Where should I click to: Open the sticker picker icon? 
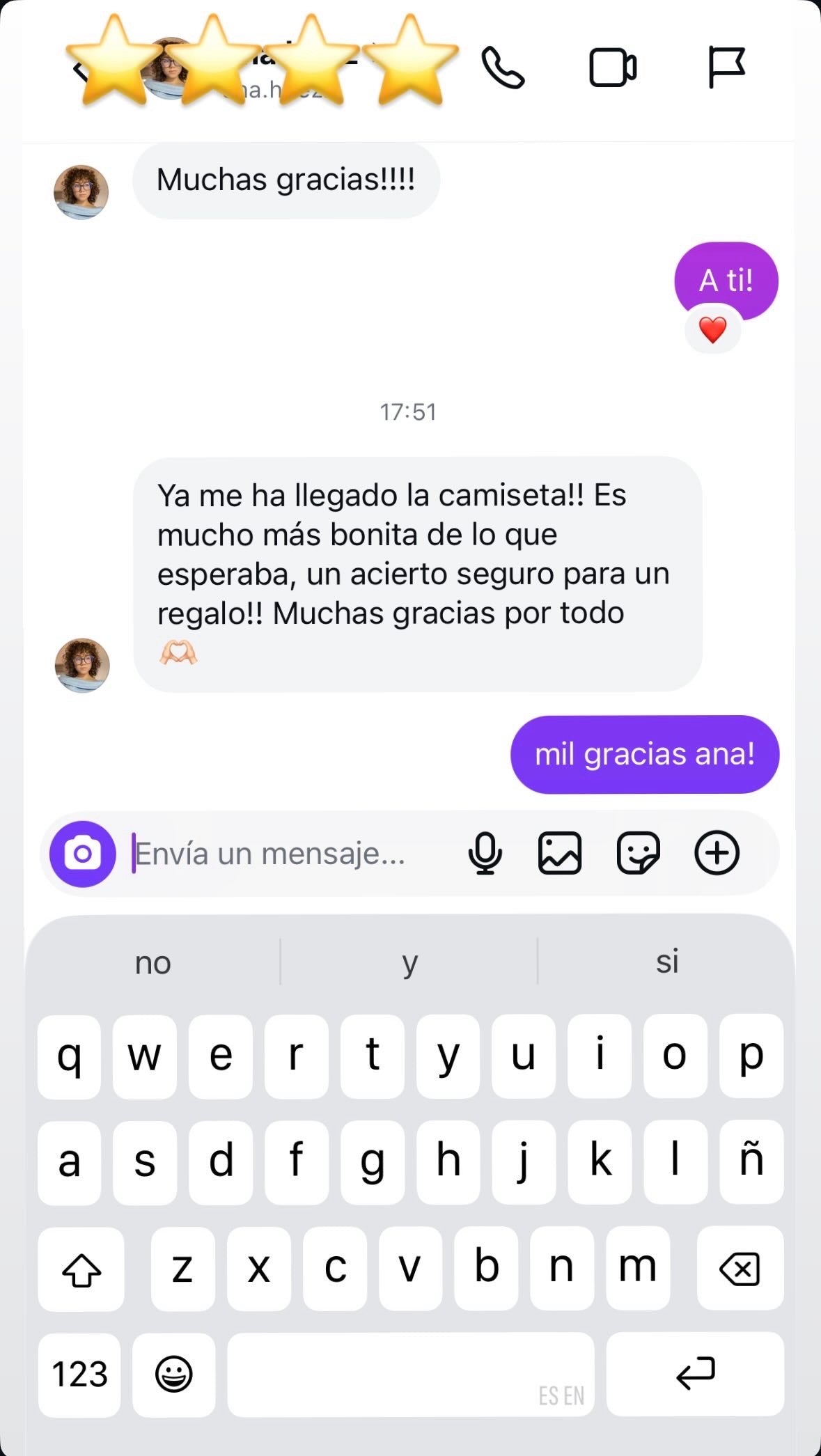point(638,853)
